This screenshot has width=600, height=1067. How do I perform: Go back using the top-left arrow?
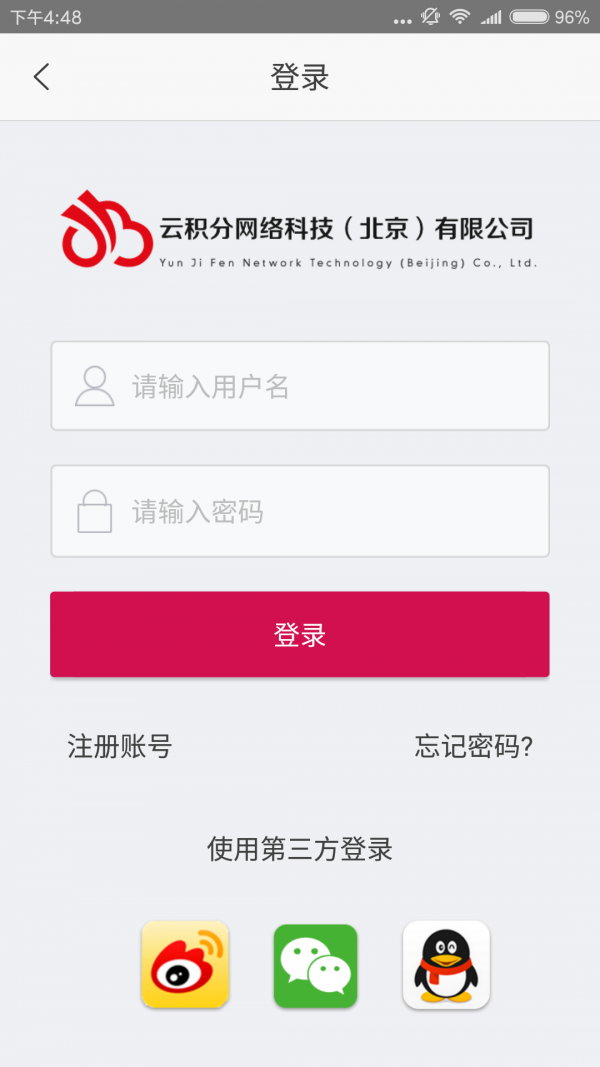click(41, 77)
